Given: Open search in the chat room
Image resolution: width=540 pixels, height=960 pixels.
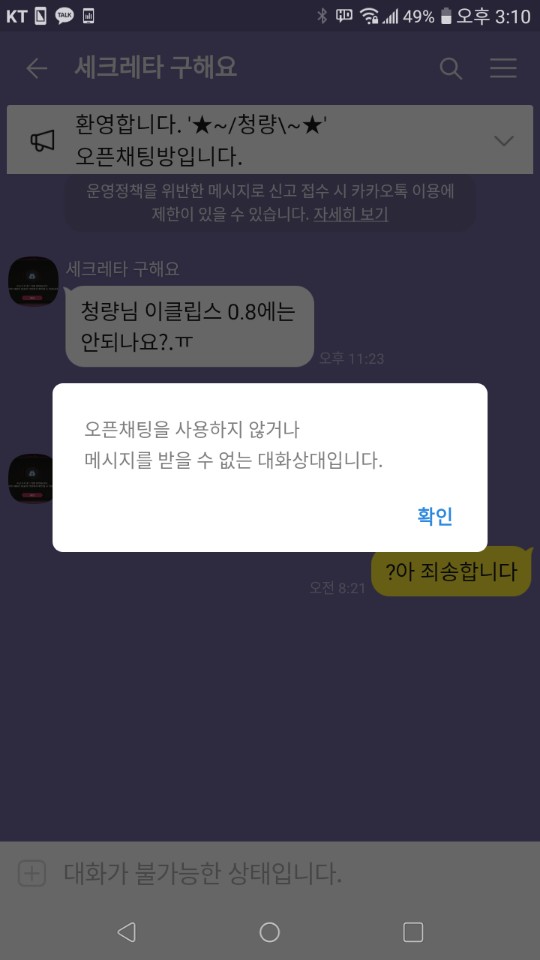Looking at the screenshot, I should 451,69.
